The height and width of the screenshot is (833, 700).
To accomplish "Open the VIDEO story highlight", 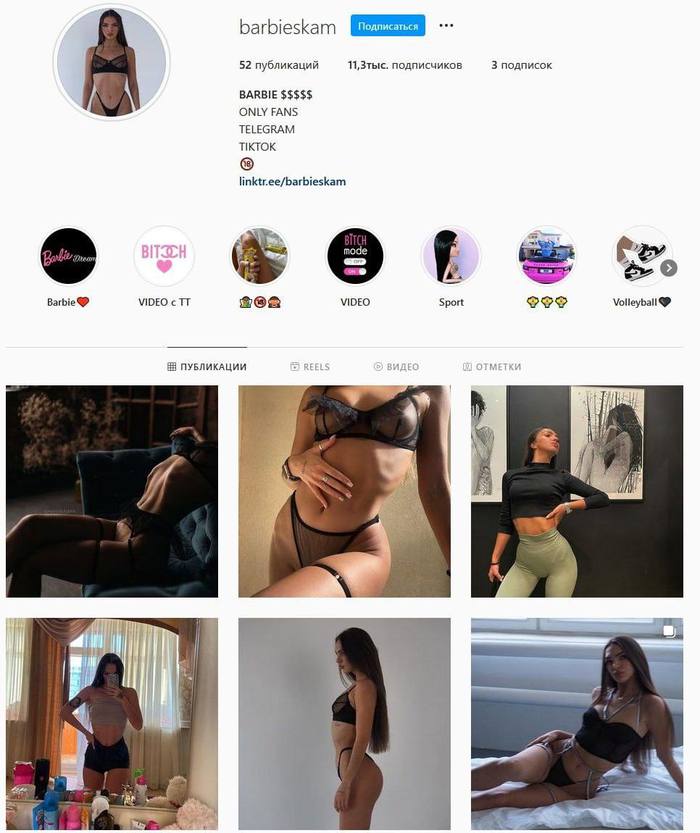I will point(355,257).
